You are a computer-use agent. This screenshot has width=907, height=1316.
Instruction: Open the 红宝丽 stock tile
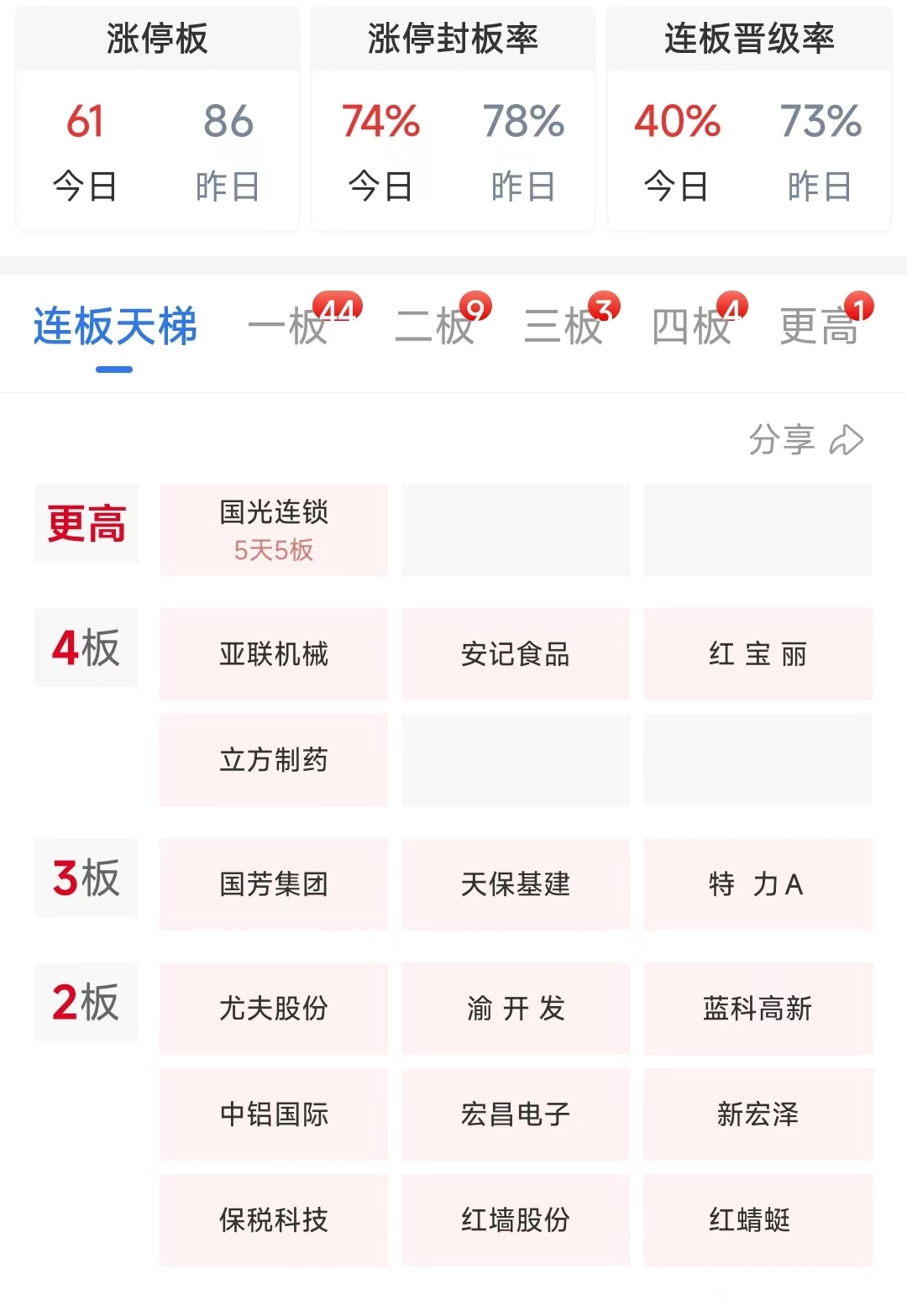pos(758,654)
